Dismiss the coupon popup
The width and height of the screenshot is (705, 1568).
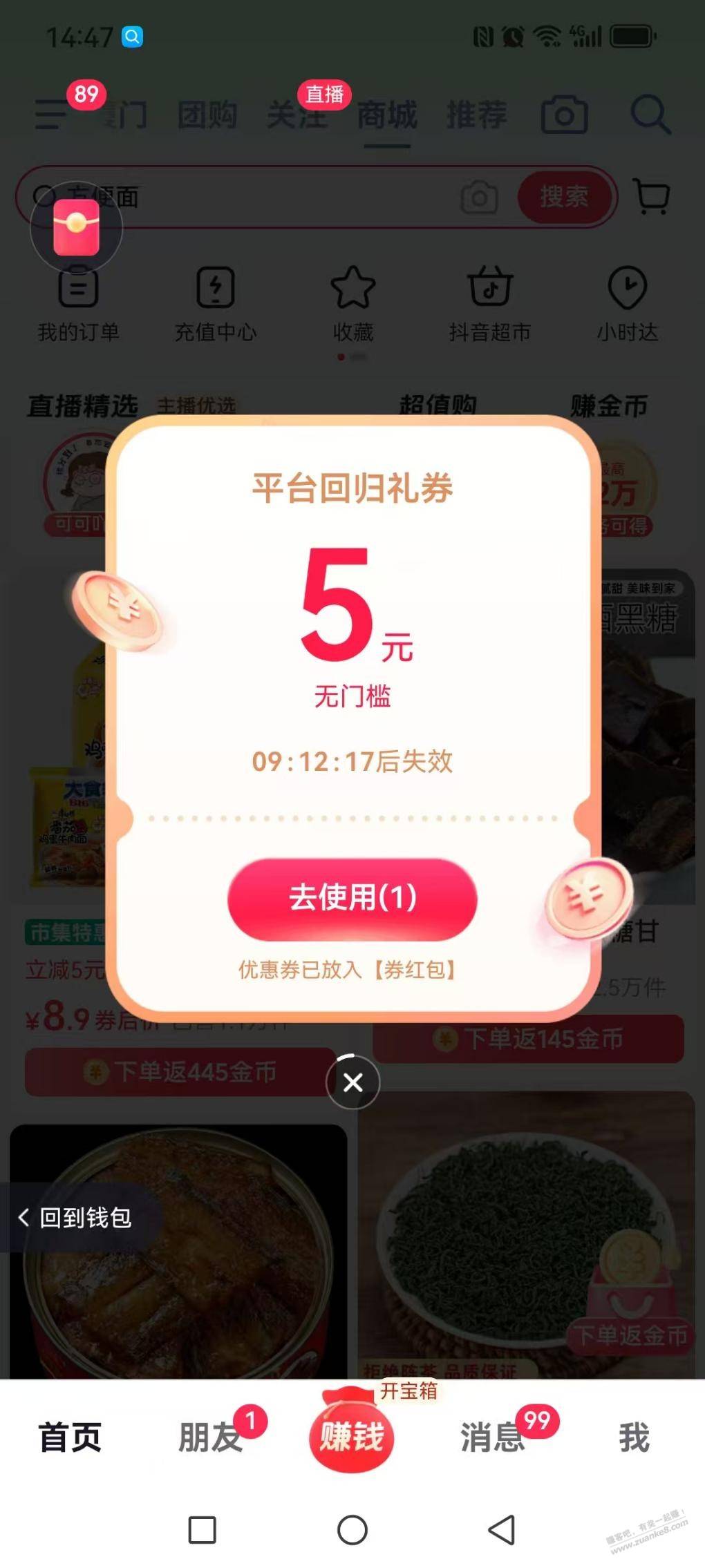pyautogui.click(x=352, y=1082)
